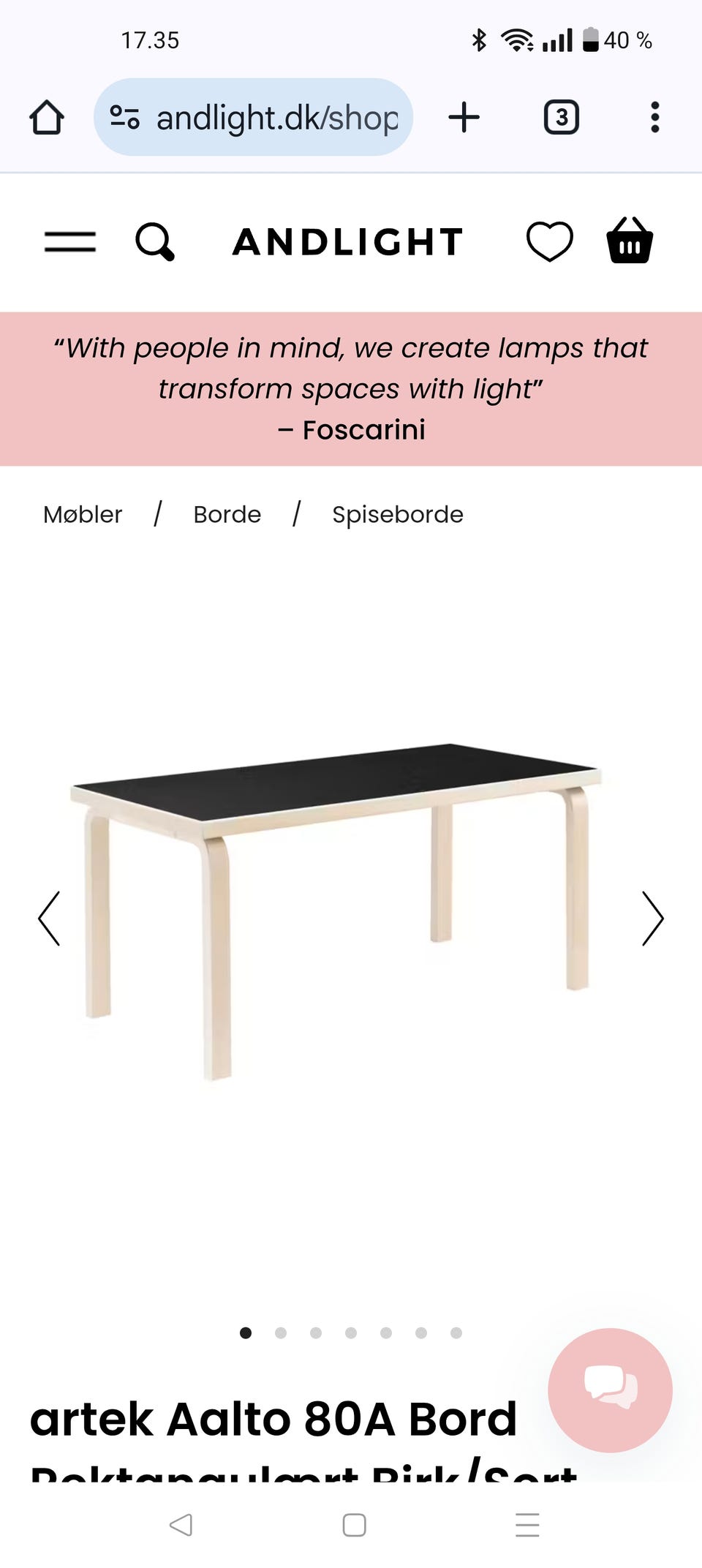Navigate to Møbler breadcrumb
This screenshot has width=702, height=1568.
coord(82,514)
